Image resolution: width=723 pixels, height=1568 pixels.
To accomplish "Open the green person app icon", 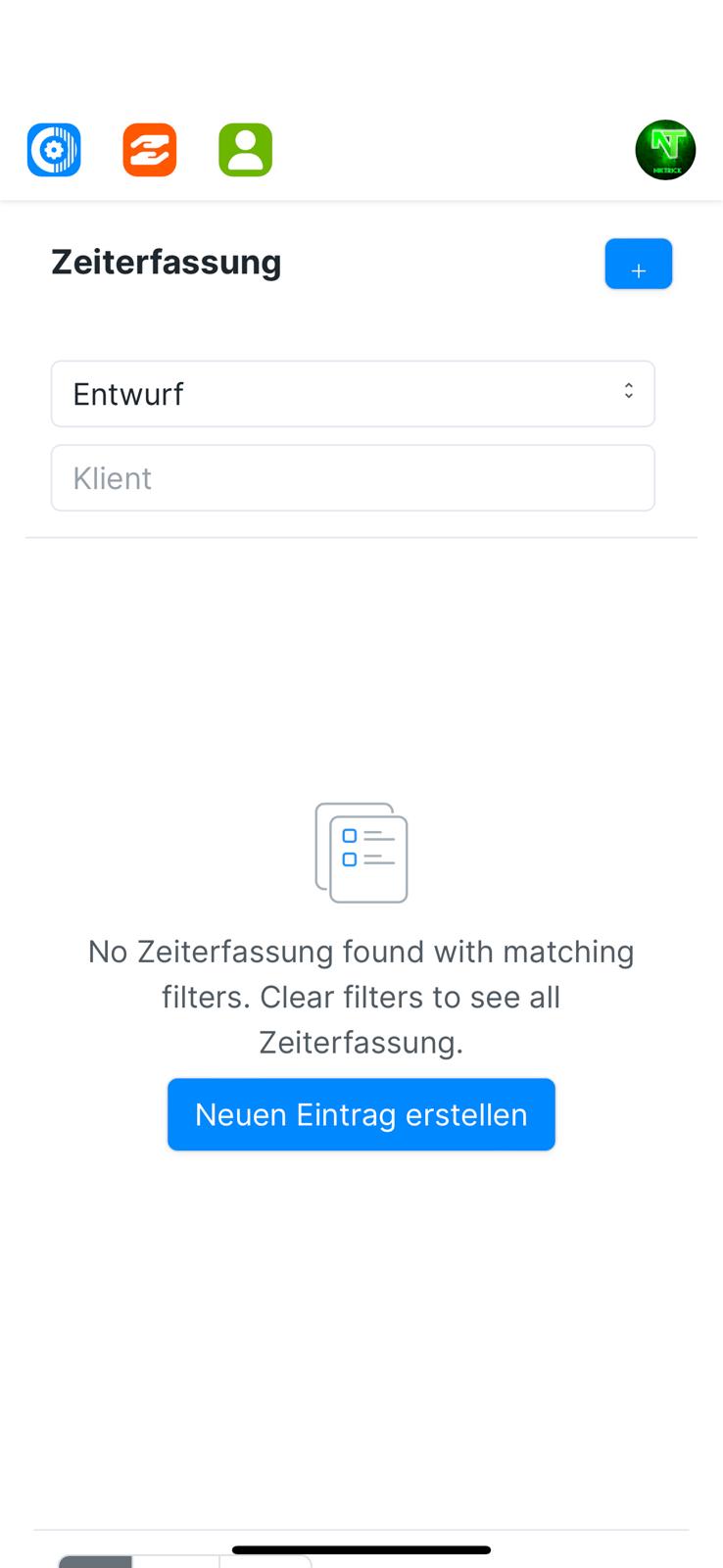I will pyautogui.click(x=245, y=150).
